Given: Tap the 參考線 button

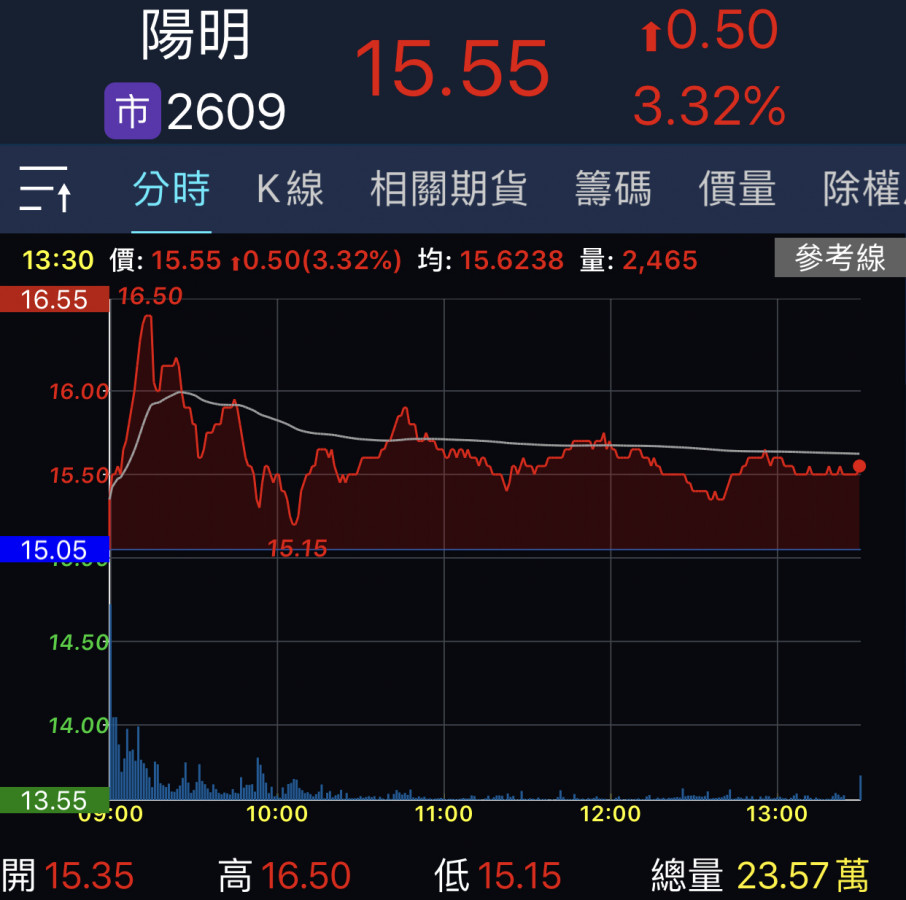Looking at the screenshot, I should 840,259.
